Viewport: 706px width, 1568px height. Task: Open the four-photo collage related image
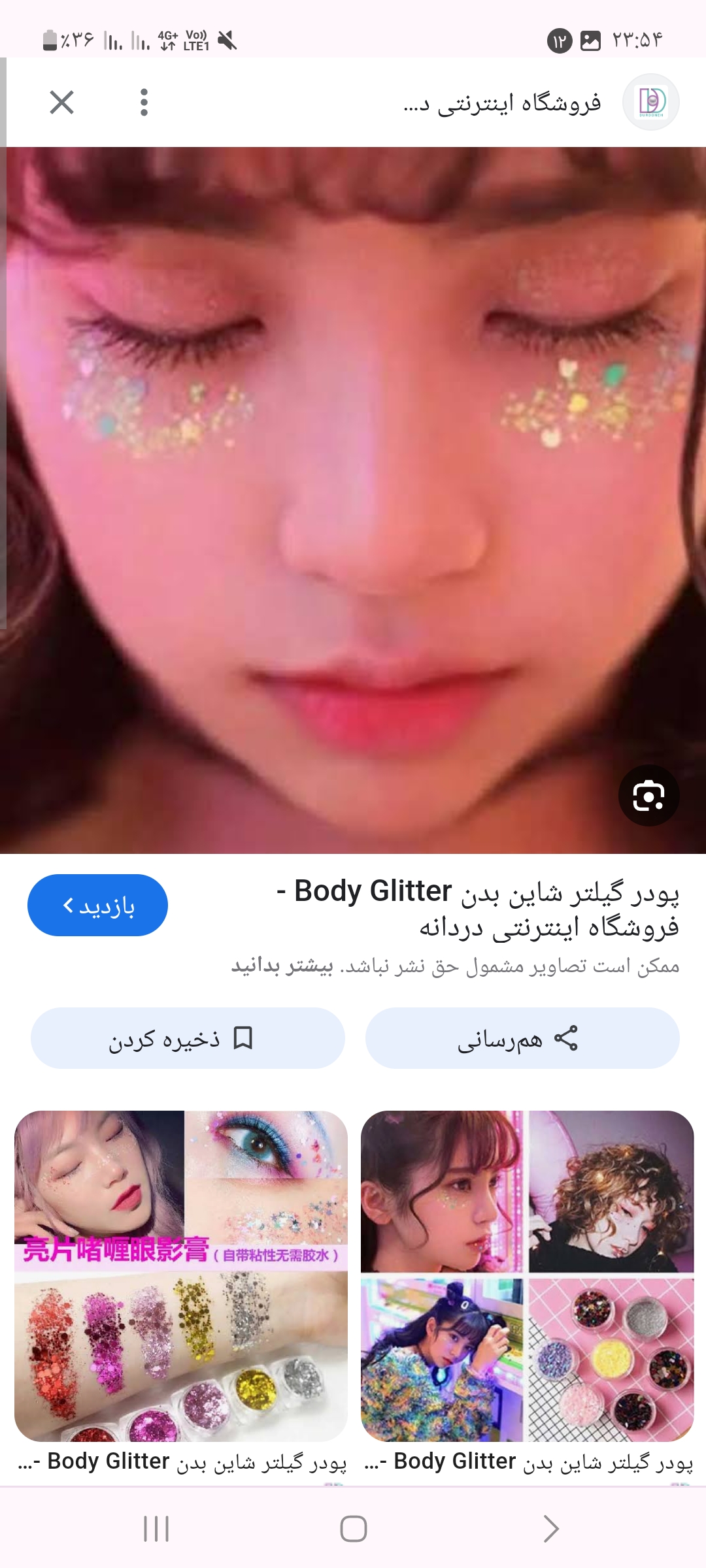coord(527,1275)
